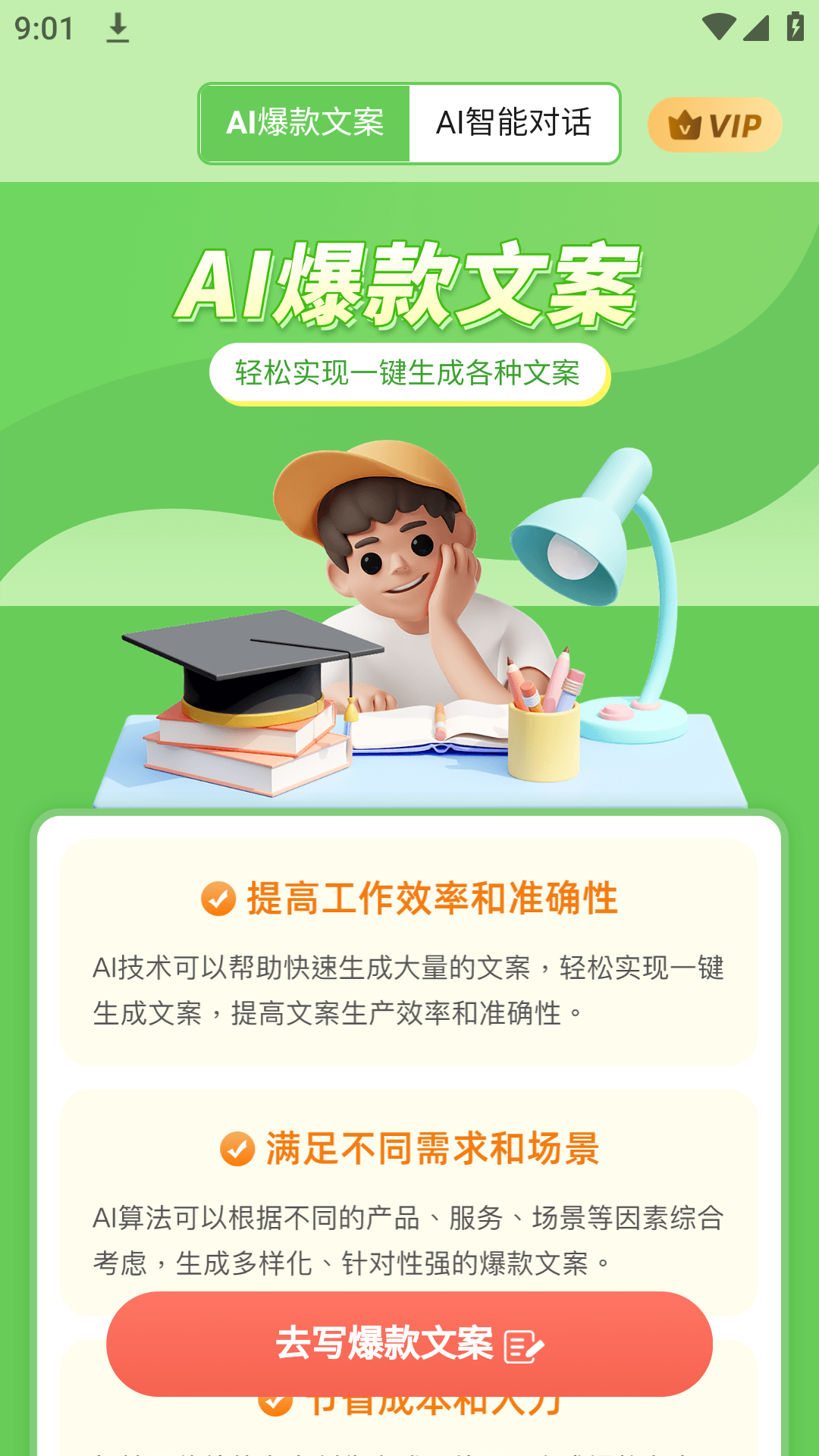Tap the 去写爆款文案 button
This screenshot has height=1456, width=819.
[x=409, y=1344]
